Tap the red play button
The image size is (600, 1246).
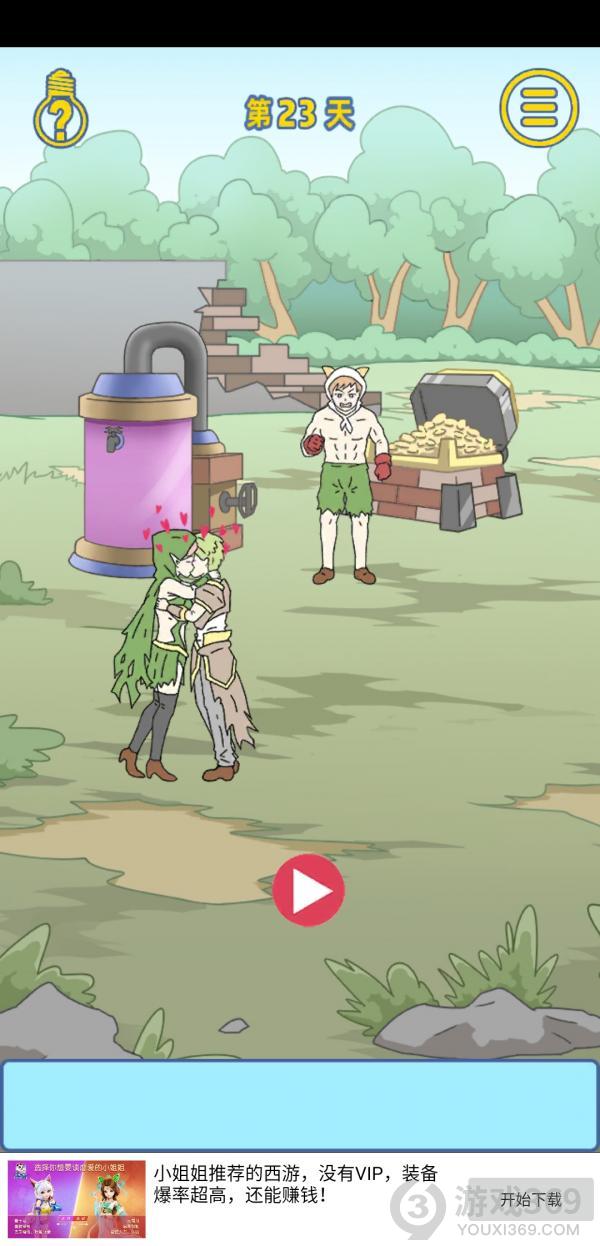(308, 889)
